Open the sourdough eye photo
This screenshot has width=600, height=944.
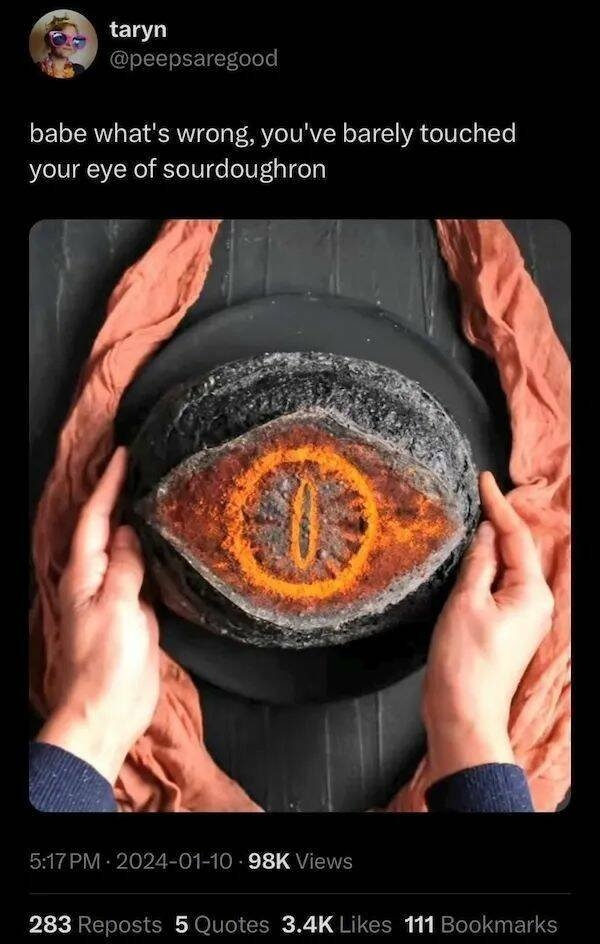(300, 515)
